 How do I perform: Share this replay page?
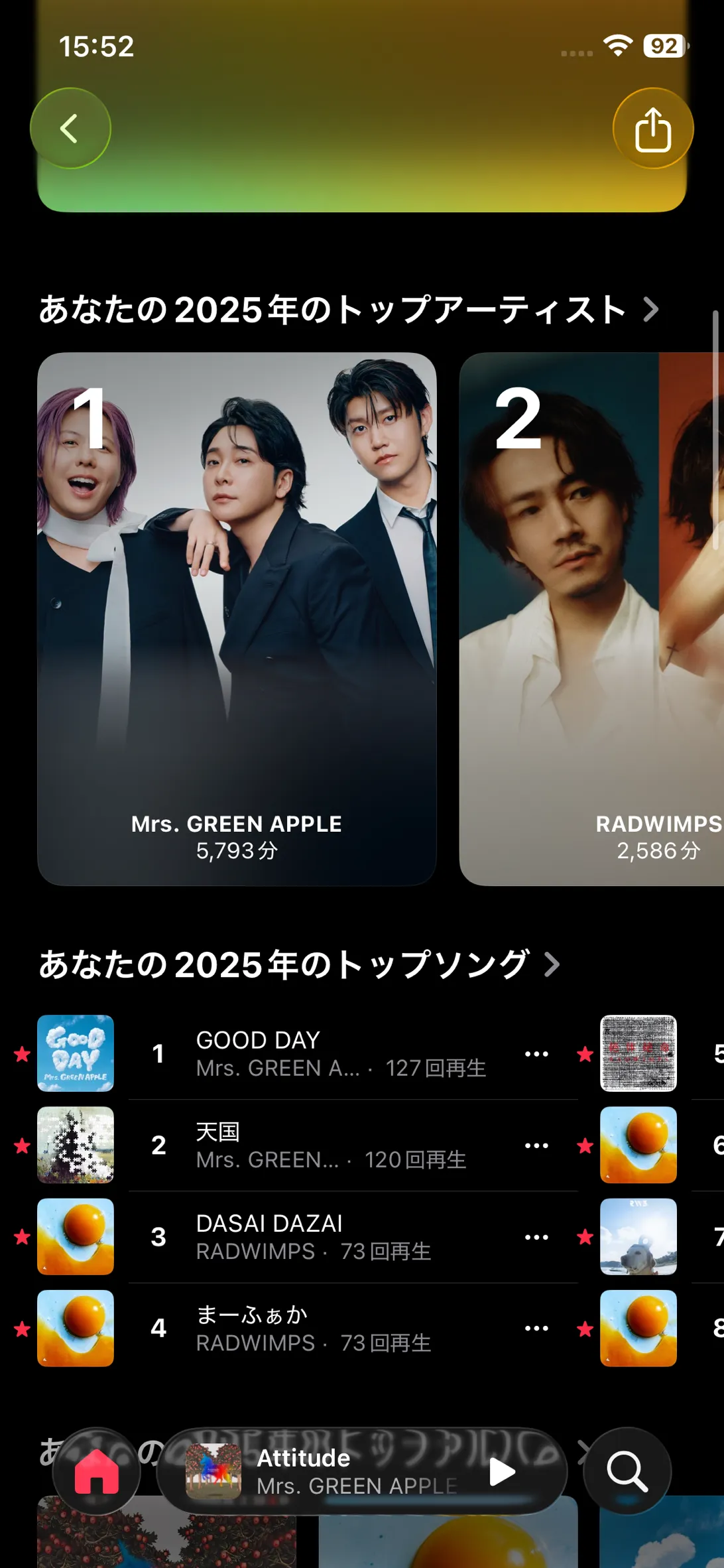click(652, 129)
